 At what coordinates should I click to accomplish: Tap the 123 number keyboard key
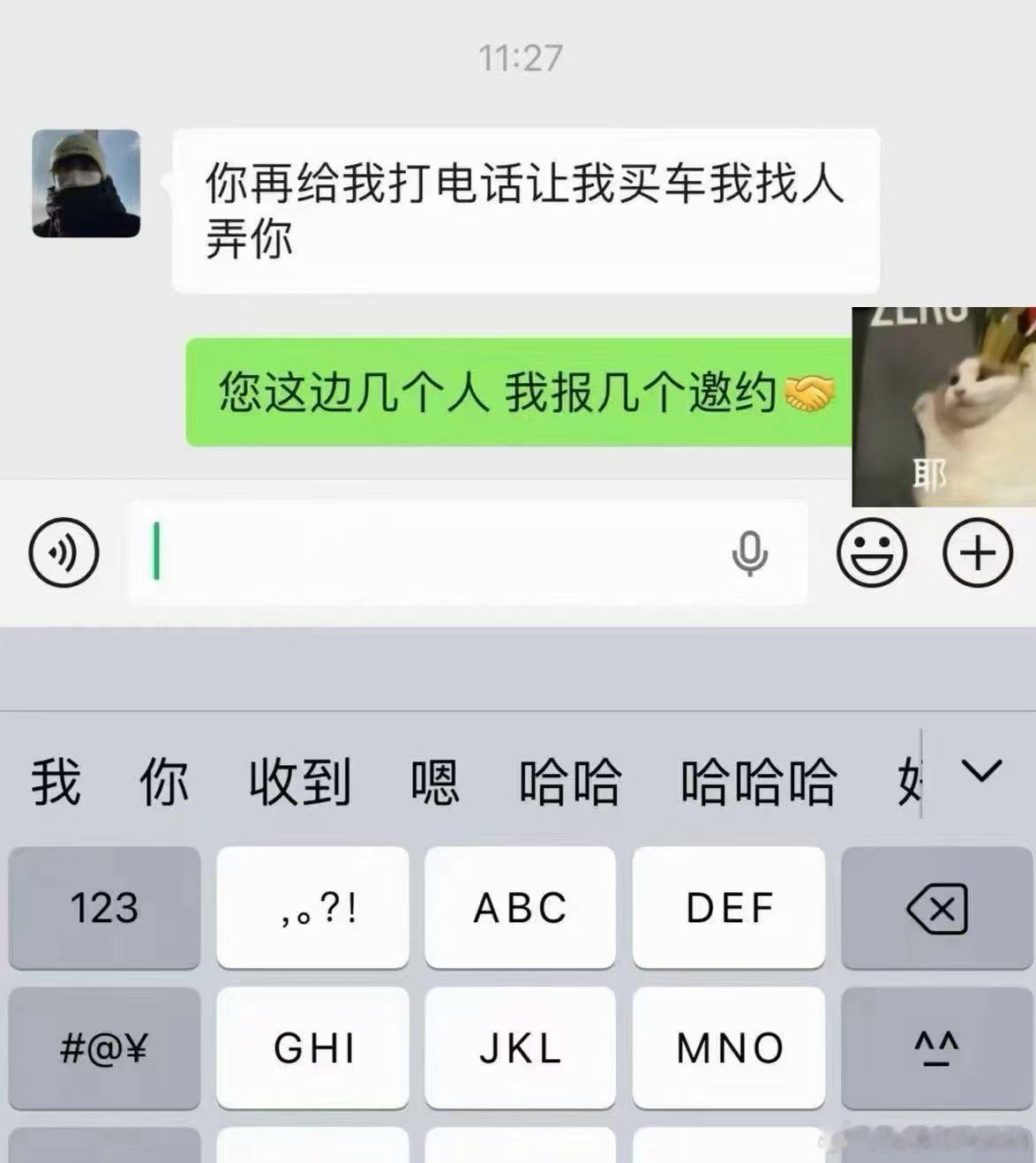tap(104, 907)
